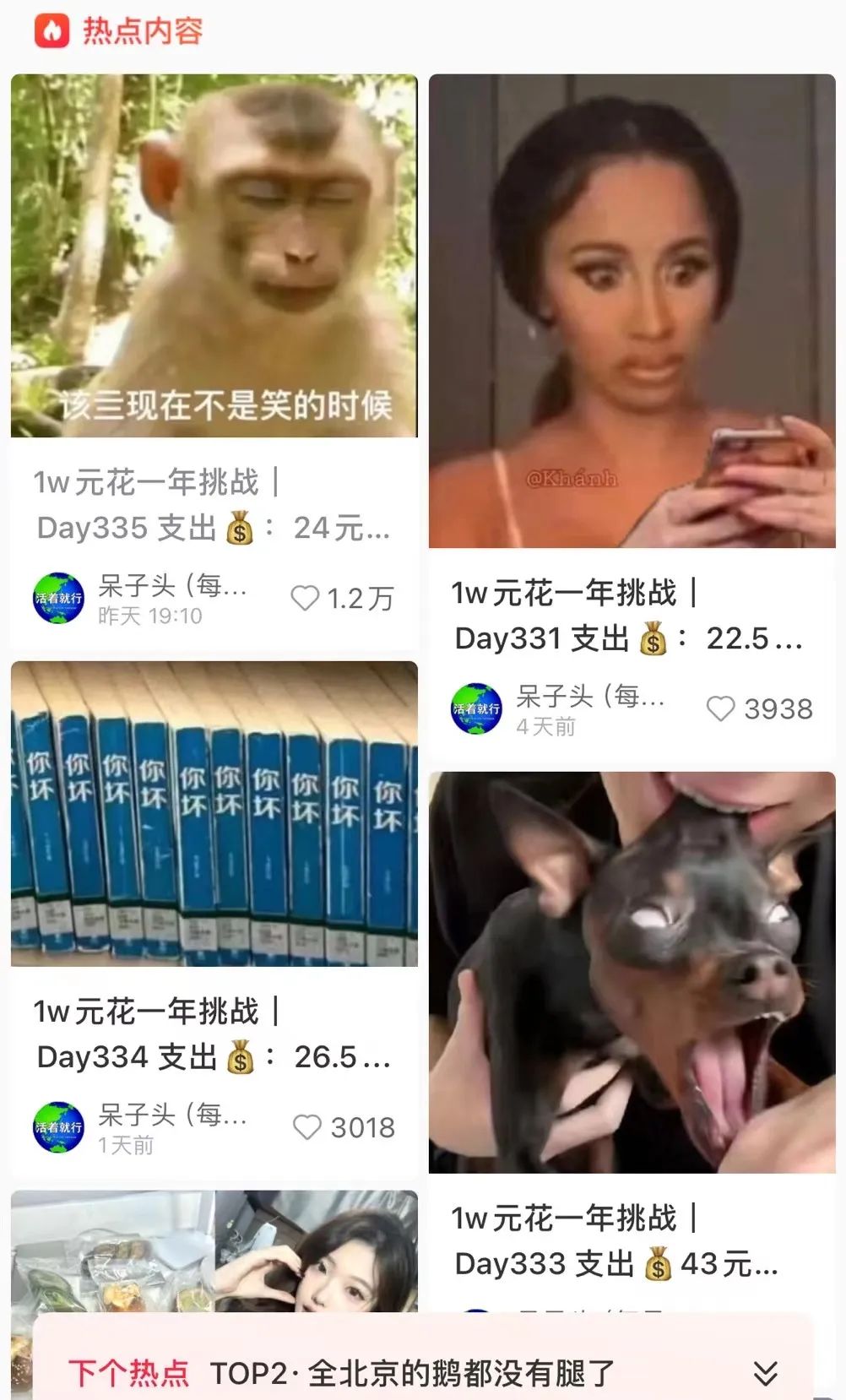Open the Day334 blue books post
846x1400 pixels.
pyautogui.click(x=214, y=813)
